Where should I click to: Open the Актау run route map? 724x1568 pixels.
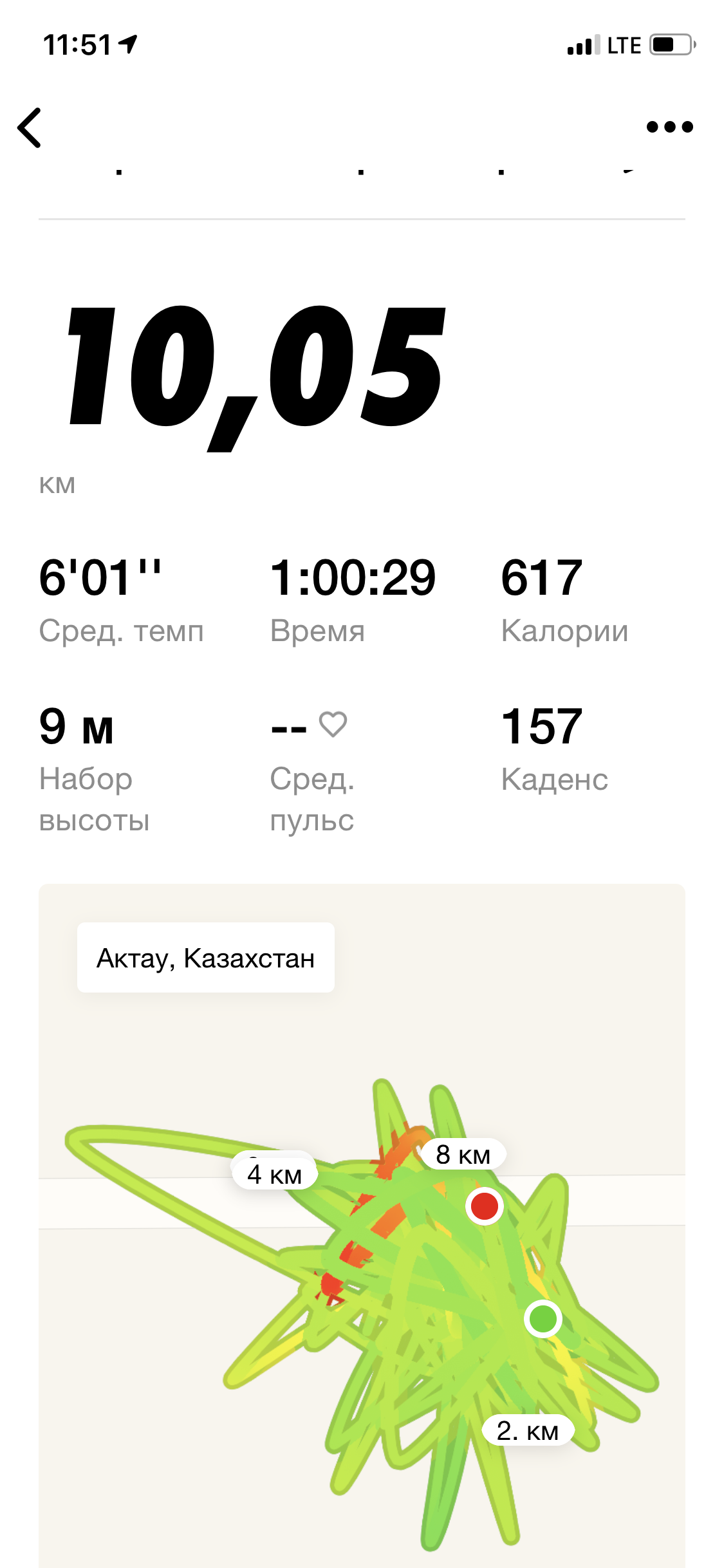[362, 1255]
